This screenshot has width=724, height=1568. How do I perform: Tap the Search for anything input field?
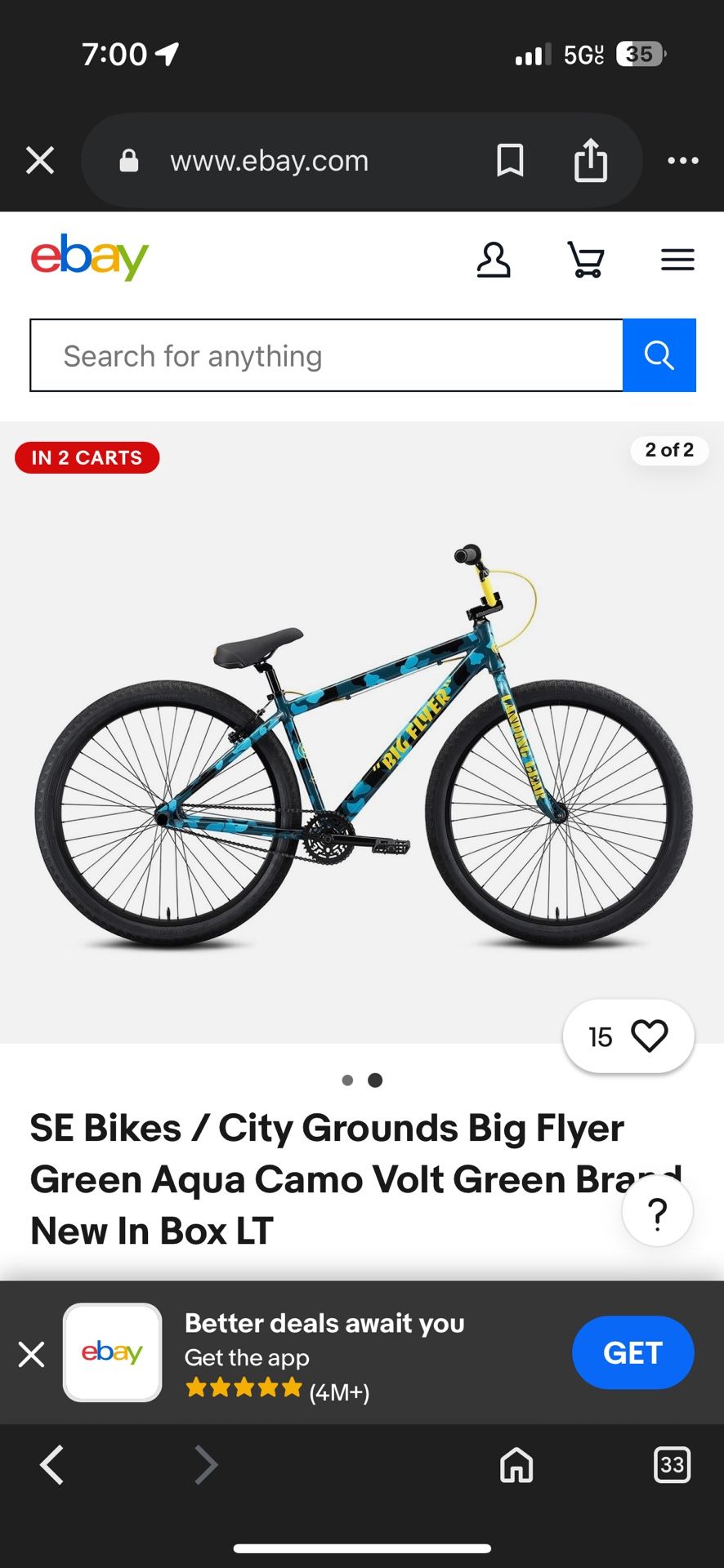[x=327, y=354]
